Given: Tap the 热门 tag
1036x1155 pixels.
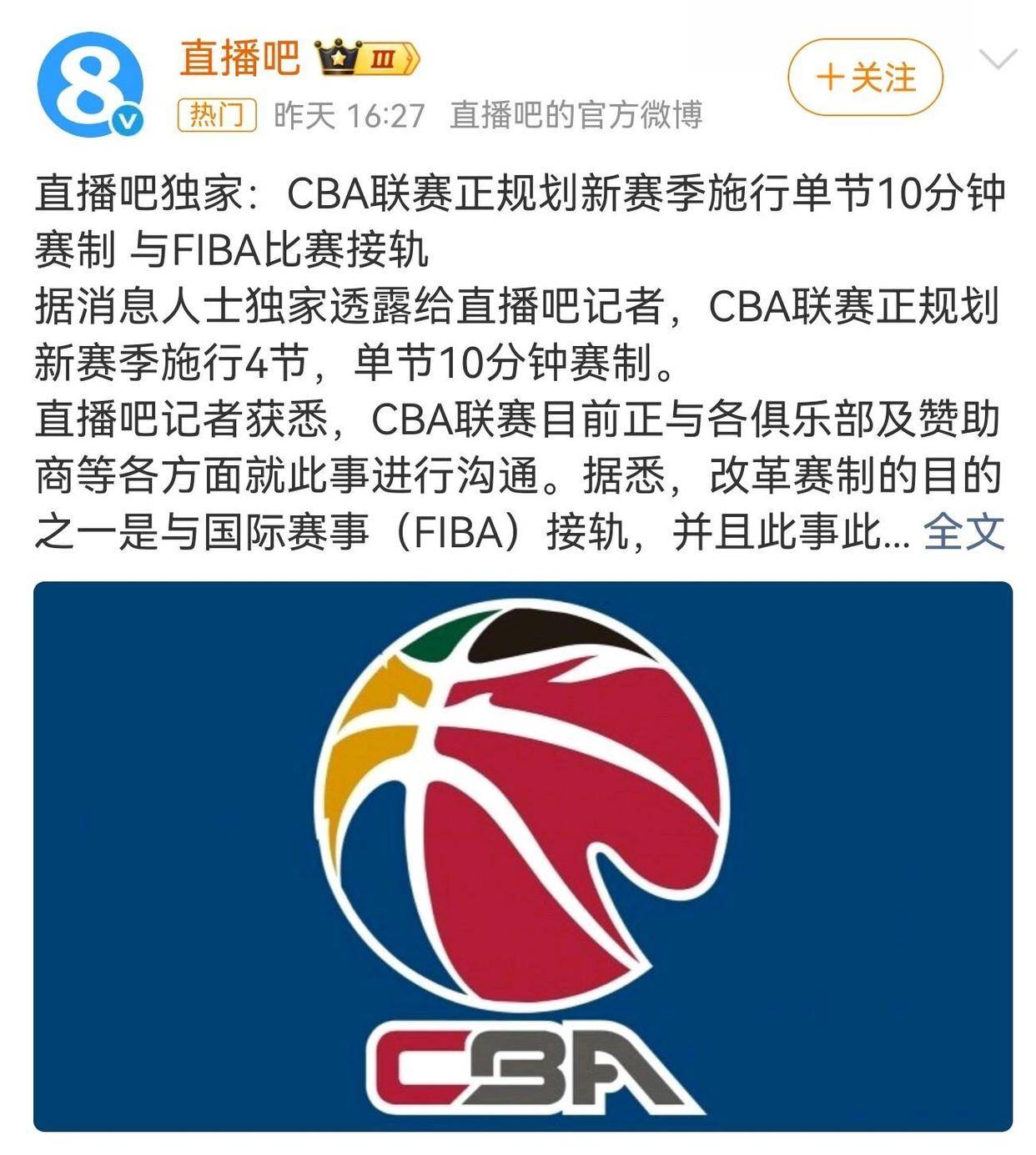Looking at the screenshot, I should click(216, 114).
